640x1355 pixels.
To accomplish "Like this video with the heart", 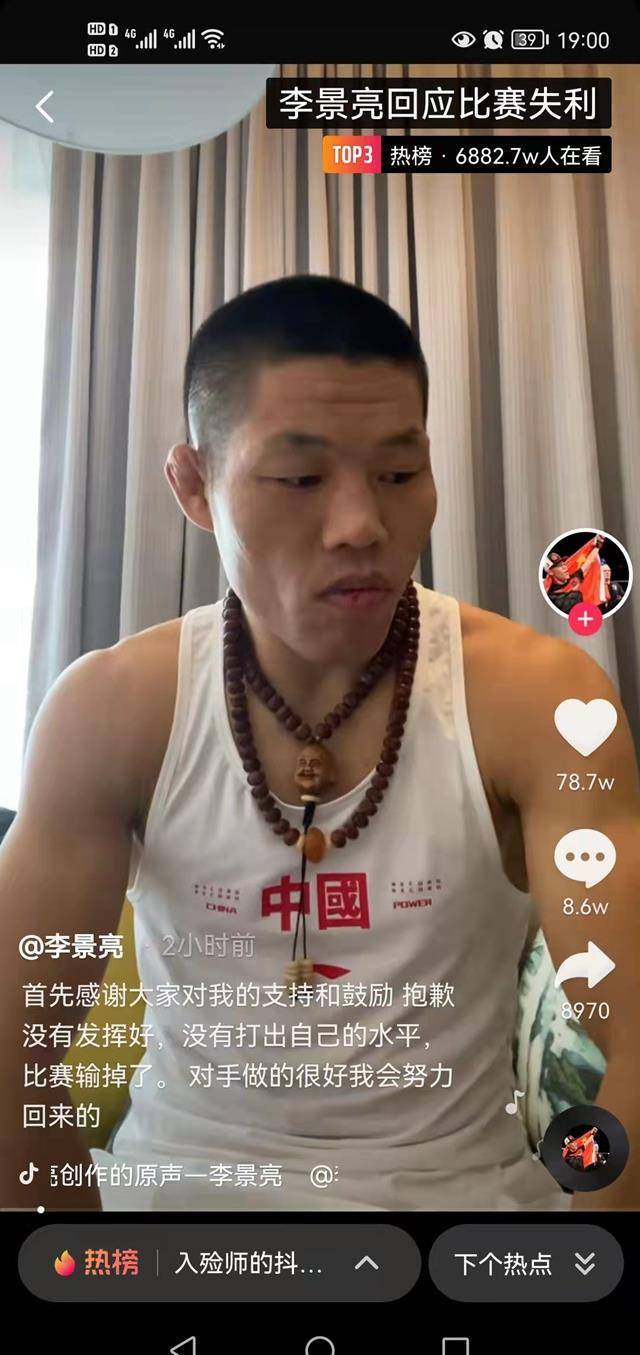I will (585, 727).
